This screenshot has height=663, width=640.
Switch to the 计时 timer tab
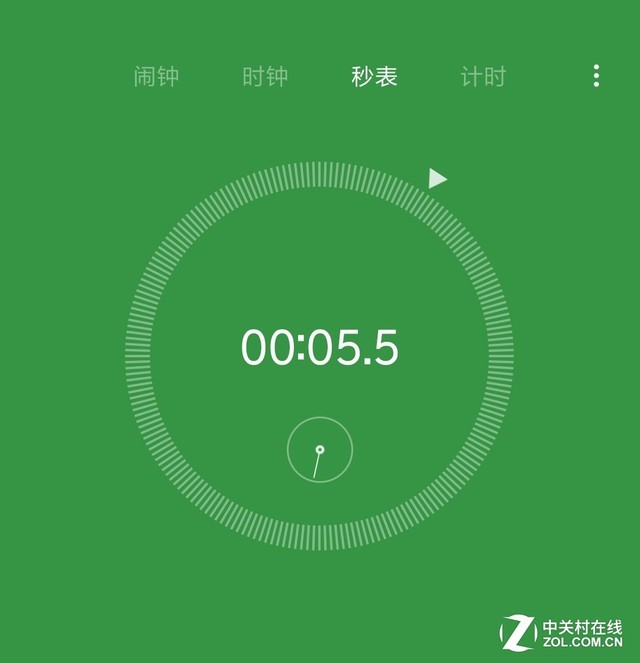(483, 77)
